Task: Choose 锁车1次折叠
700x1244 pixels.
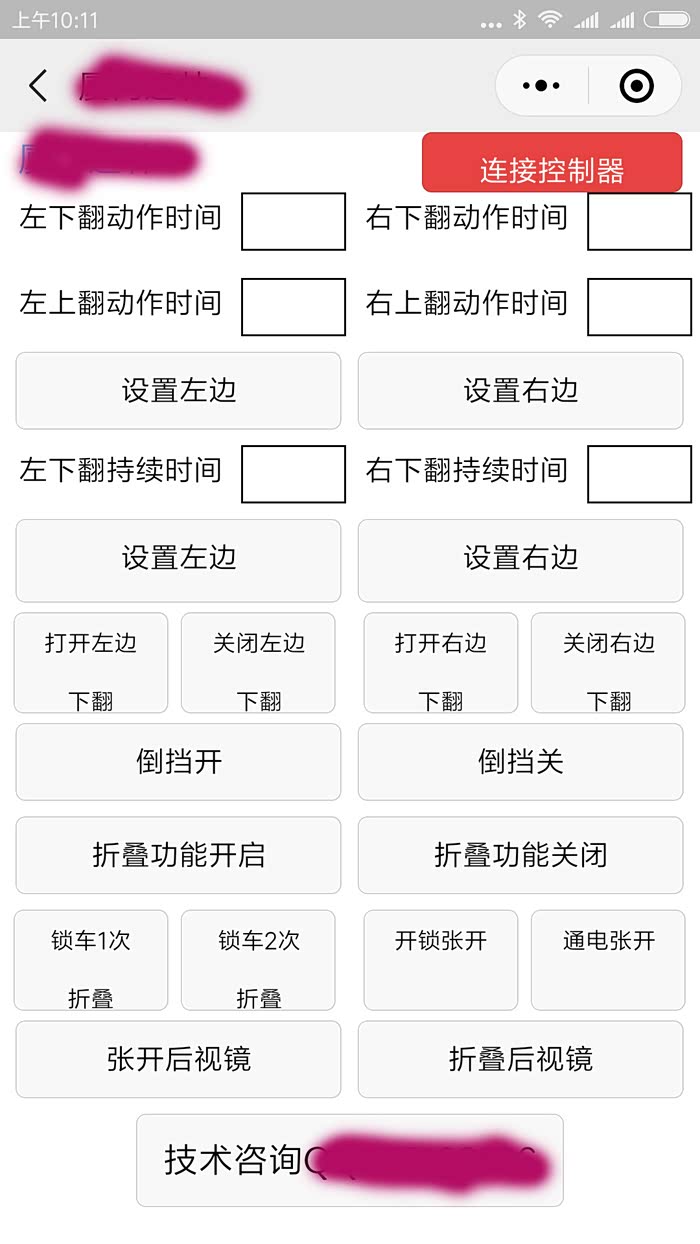Action: [x=91, y=960]
